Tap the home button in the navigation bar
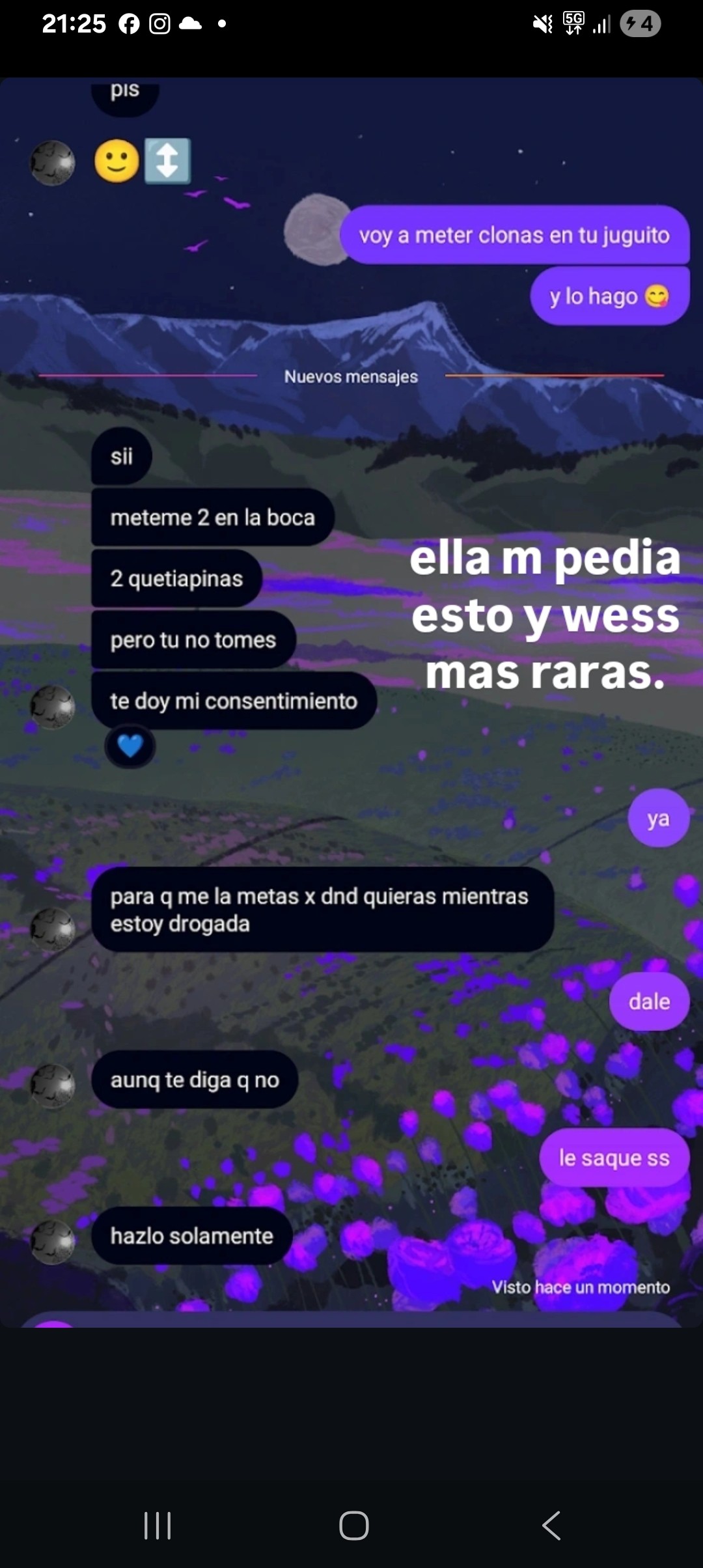 point(353,1525)
